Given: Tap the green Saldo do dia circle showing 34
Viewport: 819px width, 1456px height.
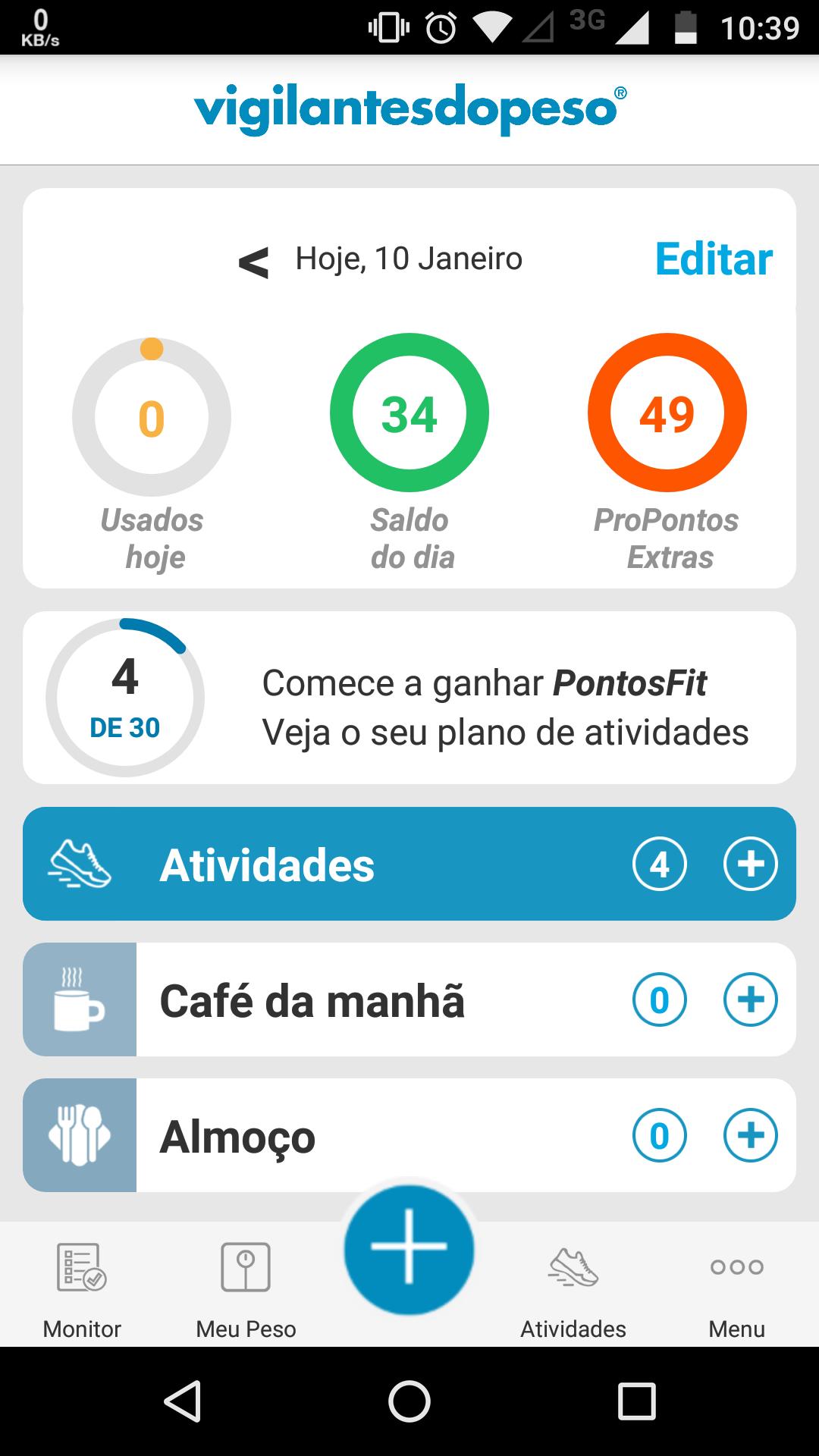Looking at the screenshot, I should pyautogui.click(x=409, y=412).
